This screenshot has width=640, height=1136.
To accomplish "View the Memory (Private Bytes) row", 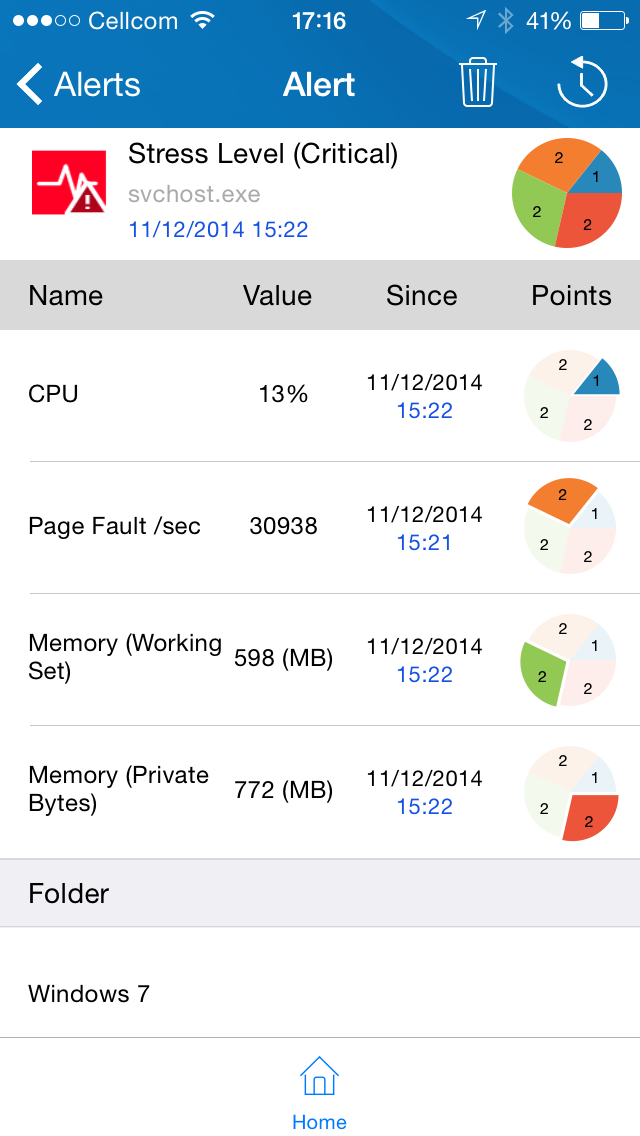I will (x=320, y=792).
